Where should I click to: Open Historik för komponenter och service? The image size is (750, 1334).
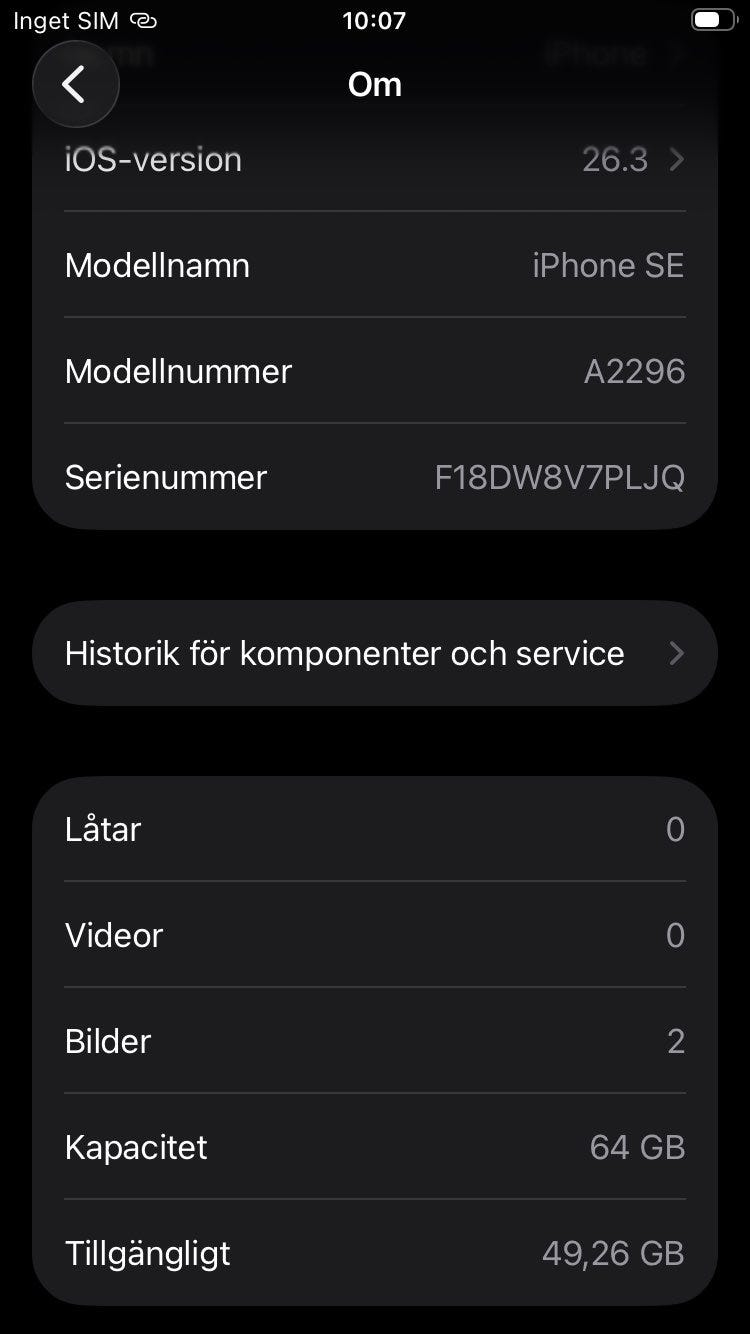[374, 654]
